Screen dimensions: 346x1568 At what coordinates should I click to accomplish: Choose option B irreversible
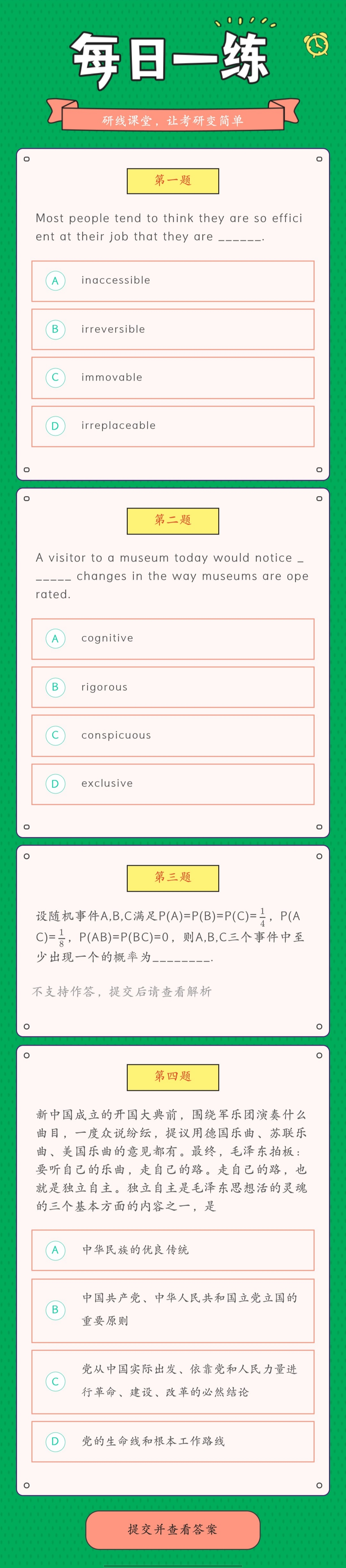coord(172,329)
